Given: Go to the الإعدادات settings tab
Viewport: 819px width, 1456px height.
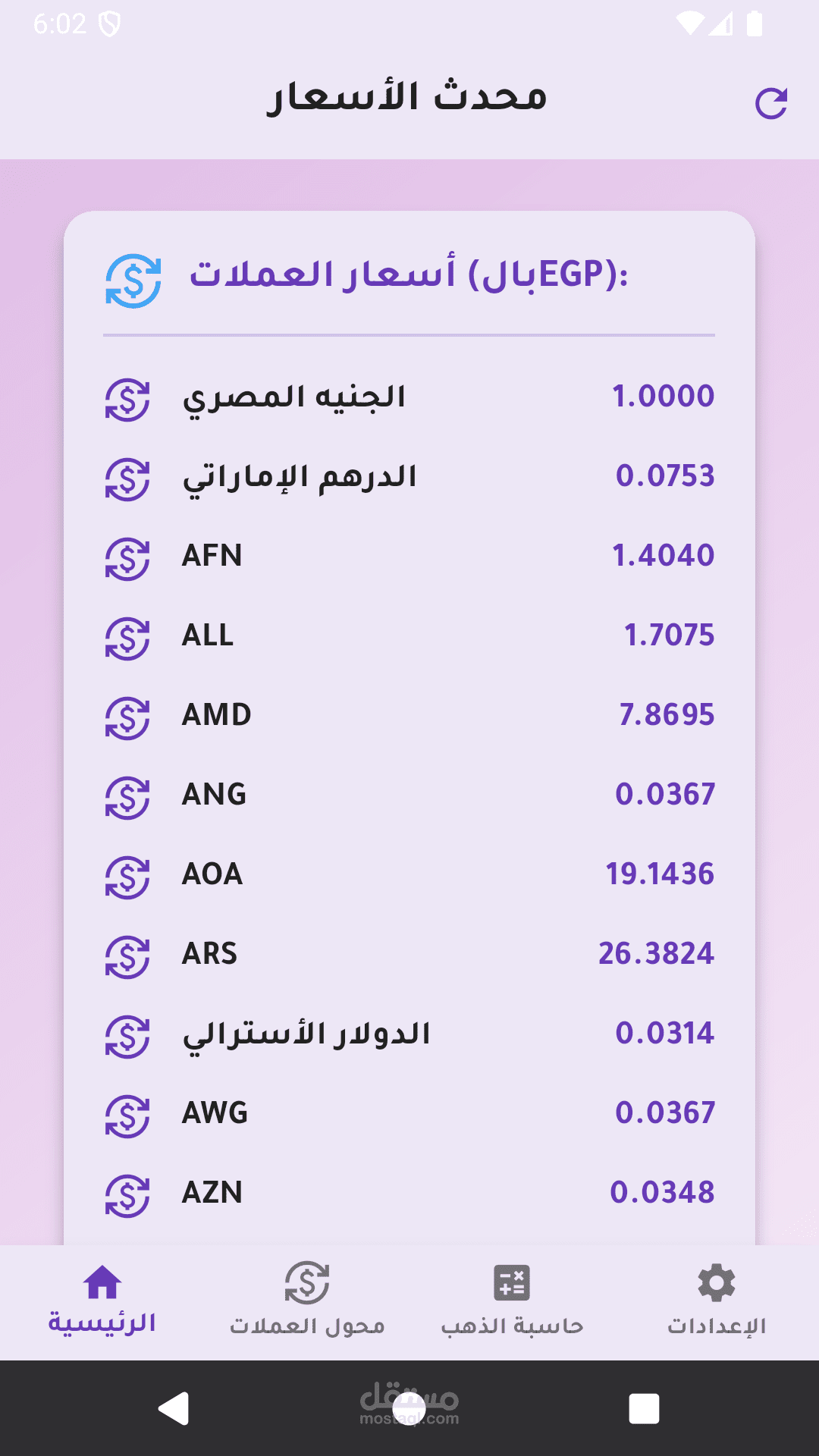Looking at the screenshot, I should click(x=717, y=1301).
